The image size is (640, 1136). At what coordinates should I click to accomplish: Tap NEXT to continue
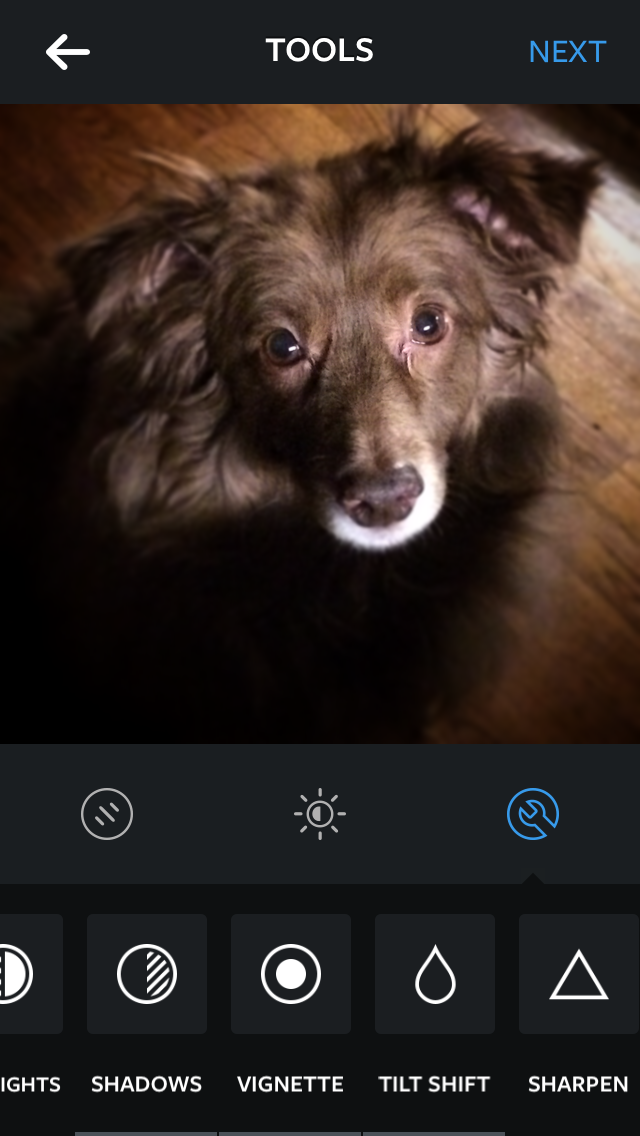pyautogui.click(x=567, y=52)
